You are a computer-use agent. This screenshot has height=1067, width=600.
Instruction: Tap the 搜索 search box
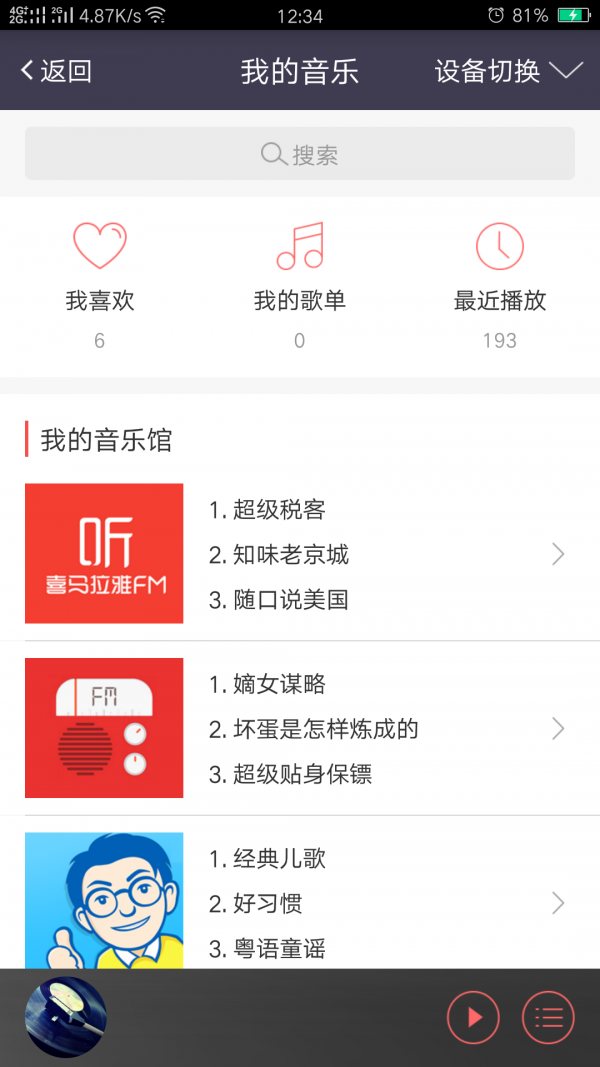point(300,154)
